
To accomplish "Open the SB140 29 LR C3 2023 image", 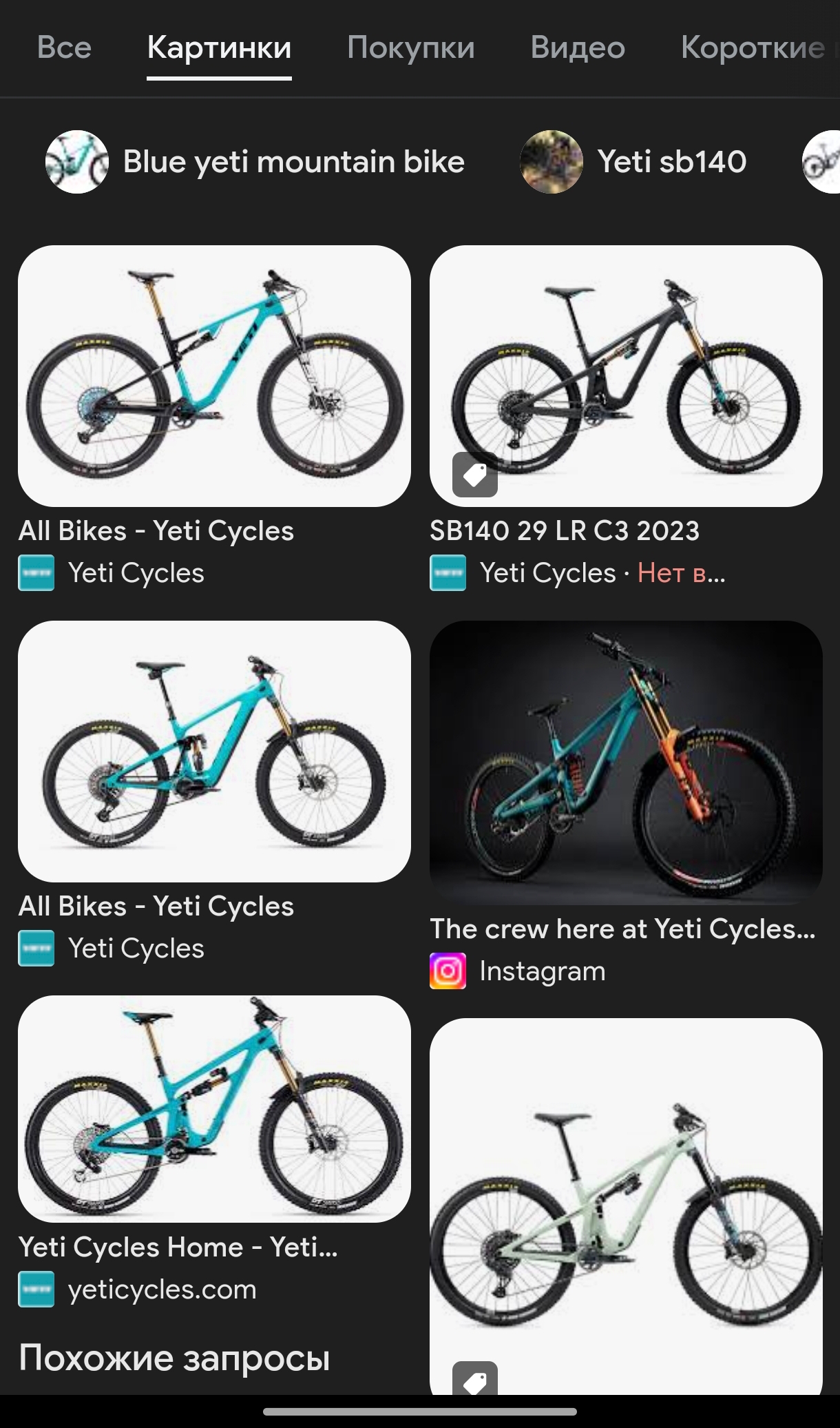I will point(625,375).
